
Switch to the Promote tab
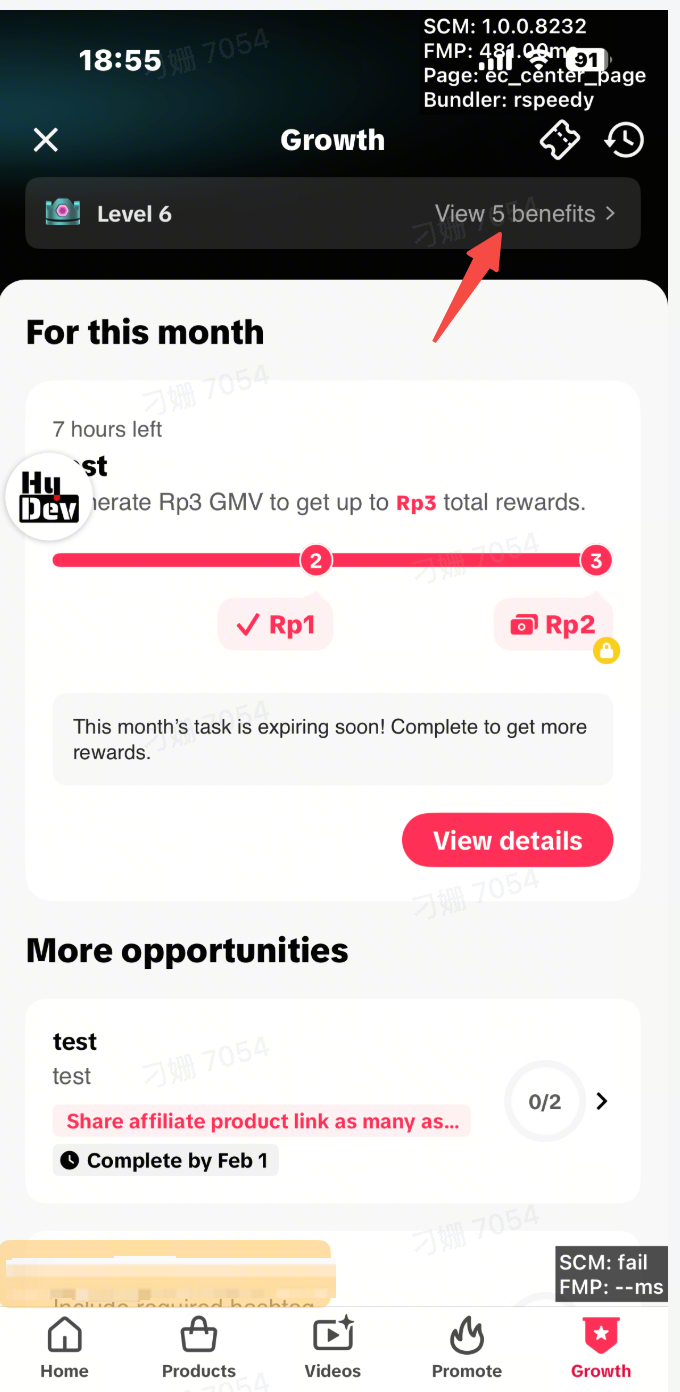(x=467, y=1348)
